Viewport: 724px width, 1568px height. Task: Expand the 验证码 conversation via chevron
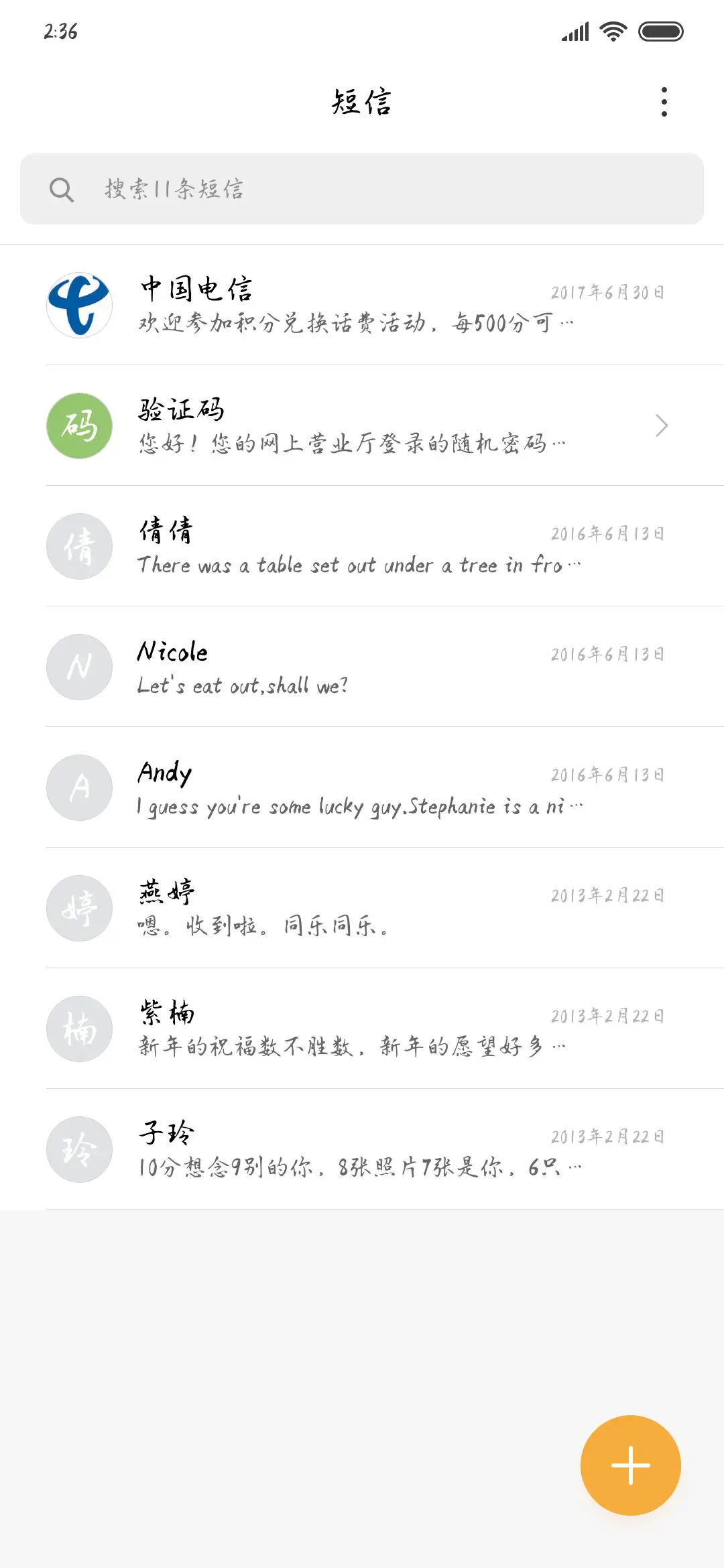coord(662,426)
